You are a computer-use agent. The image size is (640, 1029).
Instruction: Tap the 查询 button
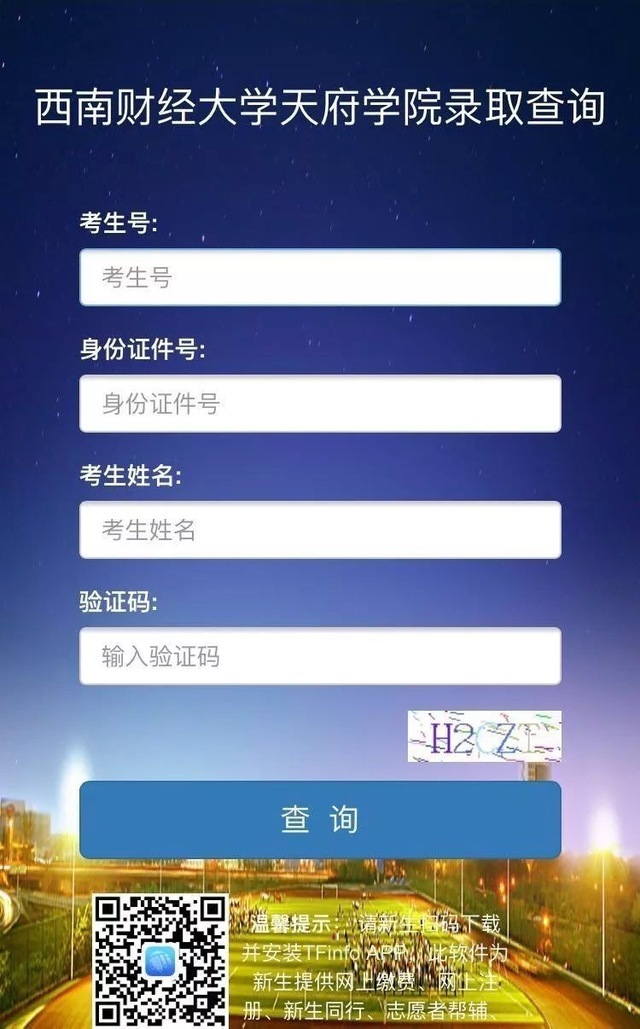click(320, 819)
